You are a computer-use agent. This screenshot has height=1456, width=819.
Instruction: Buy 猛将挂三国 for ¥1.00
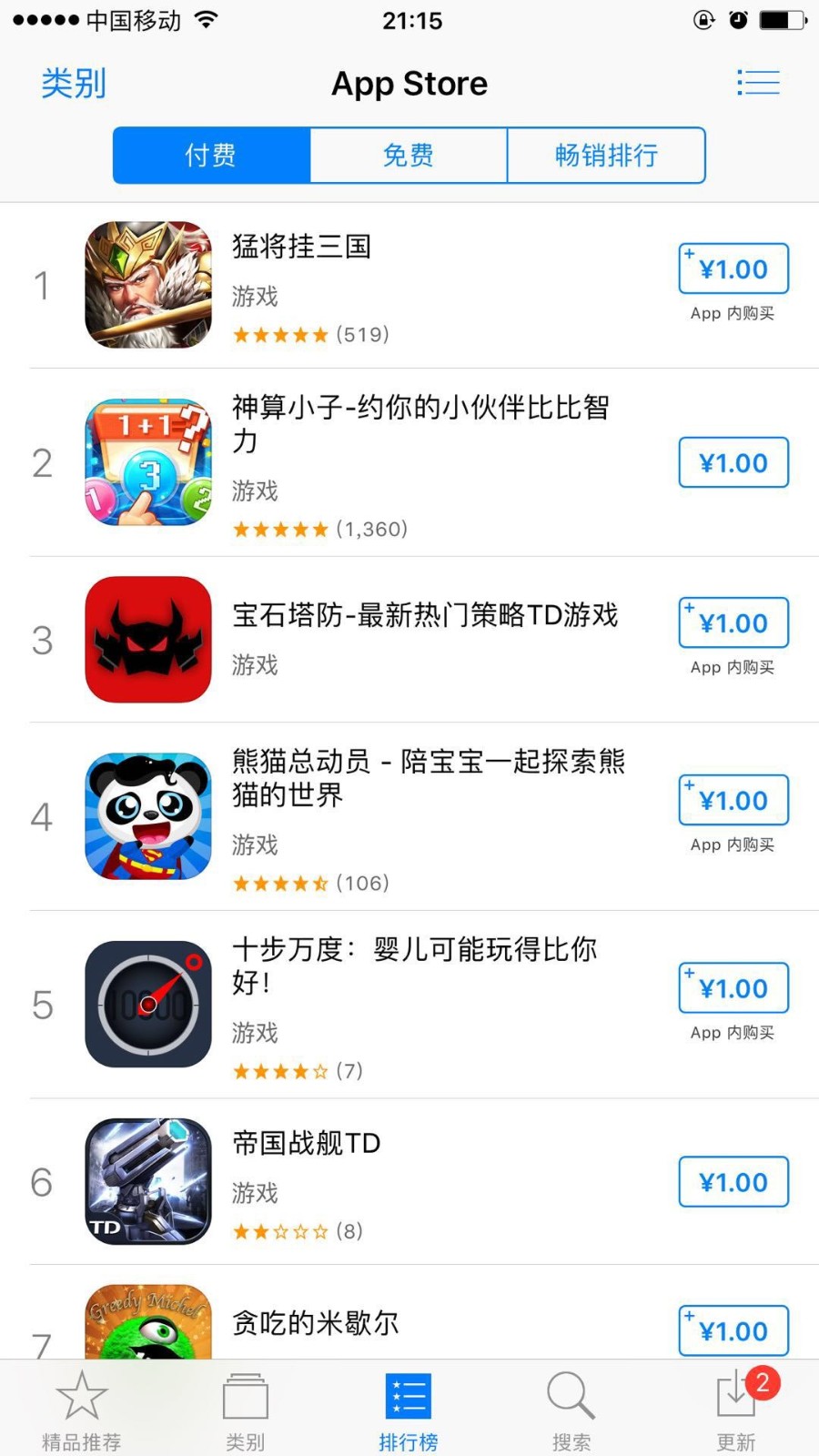point(733,269)
